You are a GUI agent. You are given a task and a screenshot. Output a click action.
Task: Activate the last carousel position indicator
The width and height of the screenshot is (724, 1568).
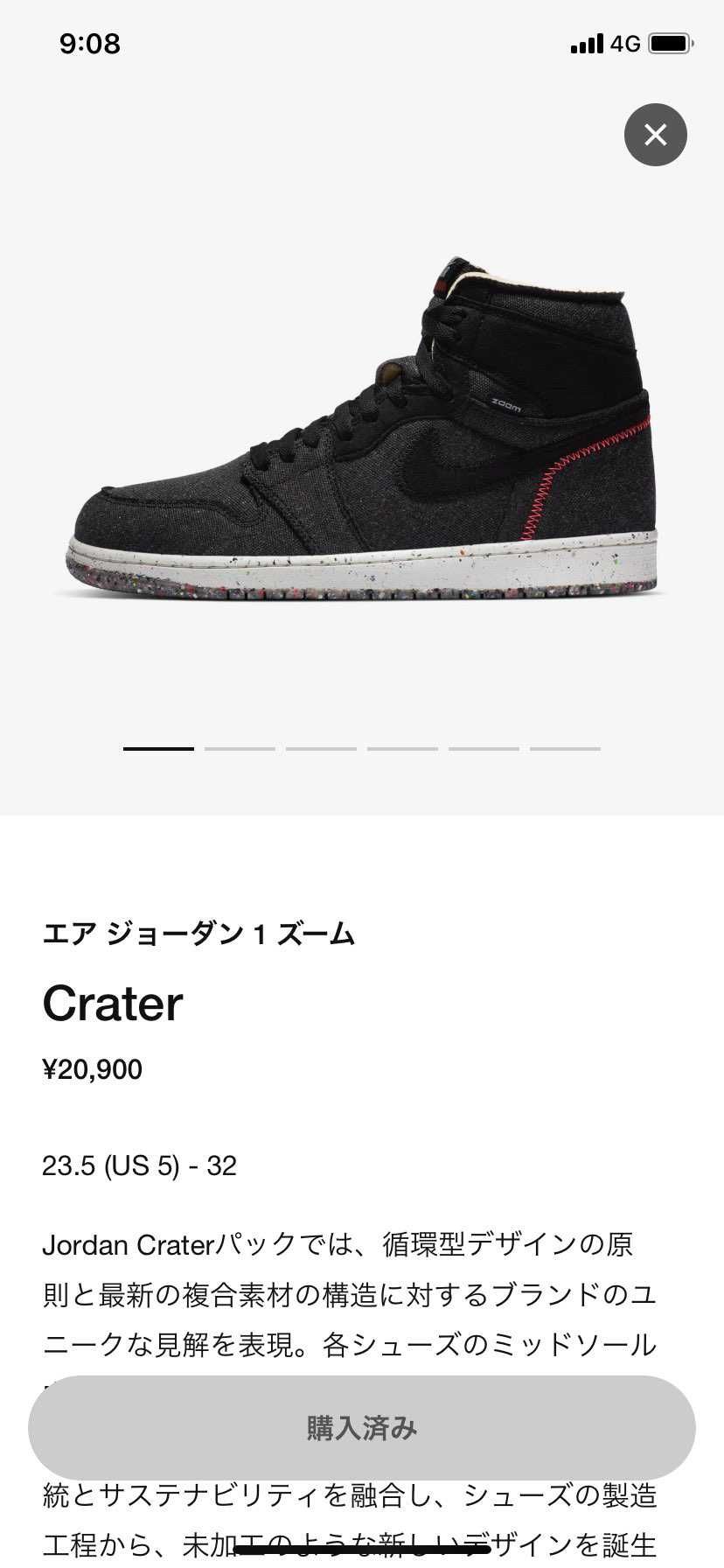(x=564, y=748)
